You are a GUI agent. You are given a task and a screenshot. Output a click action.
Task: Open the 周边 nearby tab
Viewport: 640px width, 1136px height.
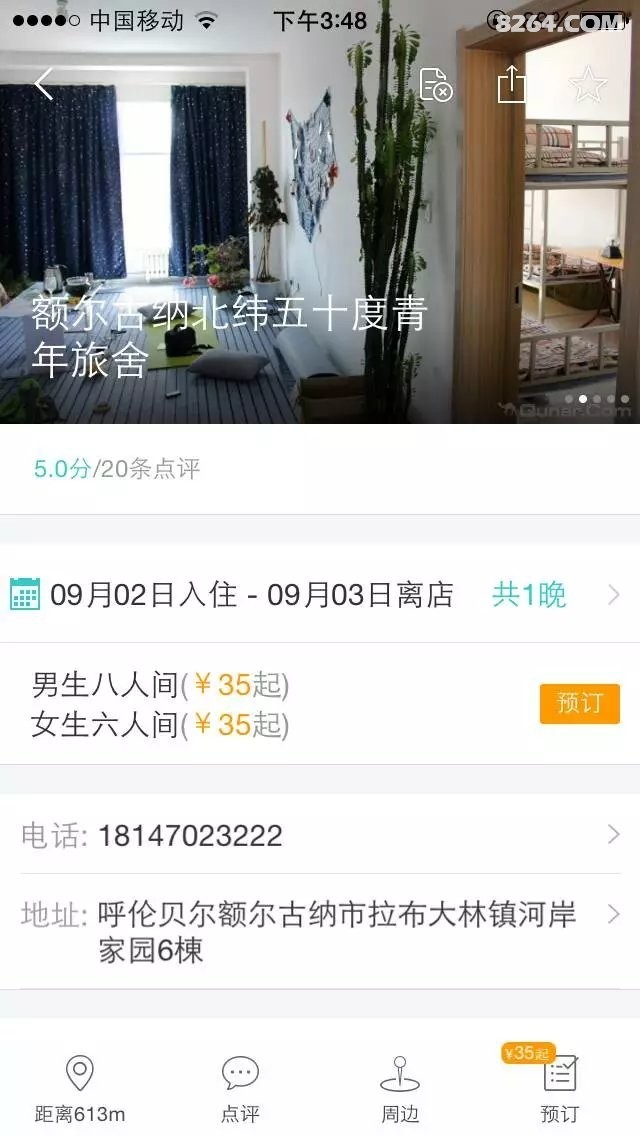tap(400, 1088)
